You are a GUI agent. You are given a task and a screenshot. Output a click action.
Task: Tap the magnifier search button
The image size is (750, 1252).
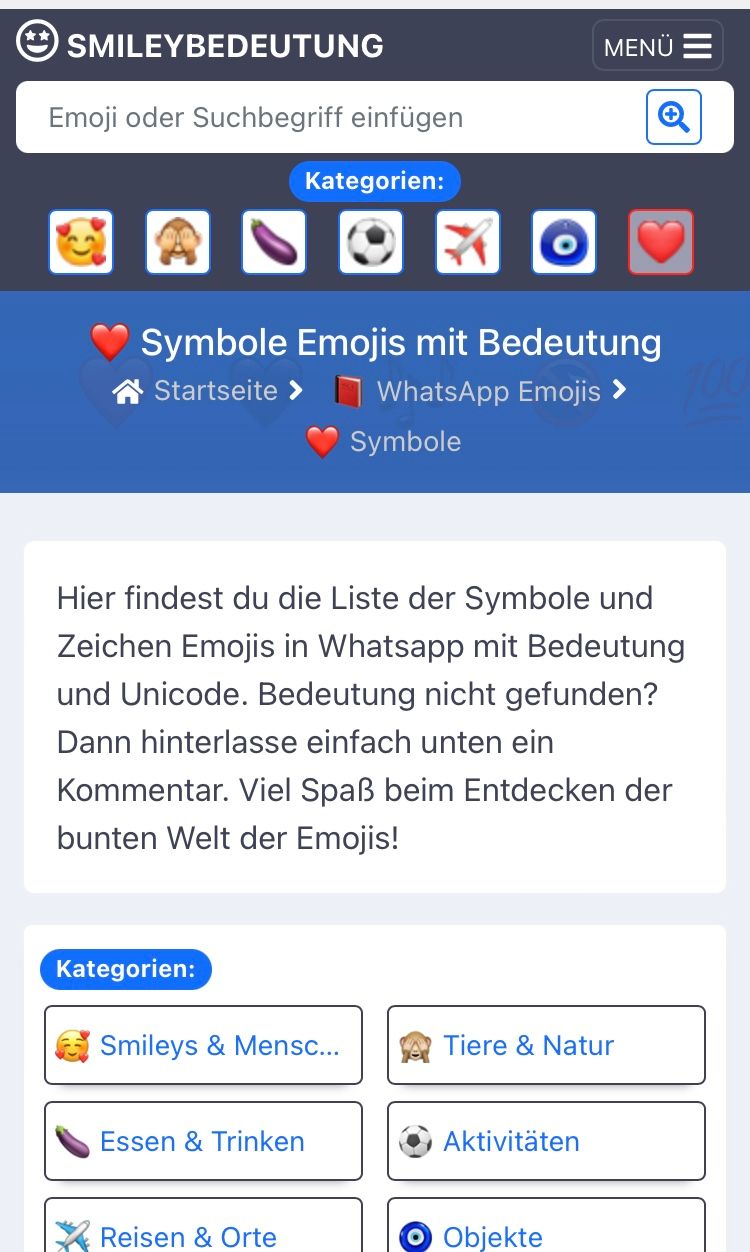click(673, 118)
